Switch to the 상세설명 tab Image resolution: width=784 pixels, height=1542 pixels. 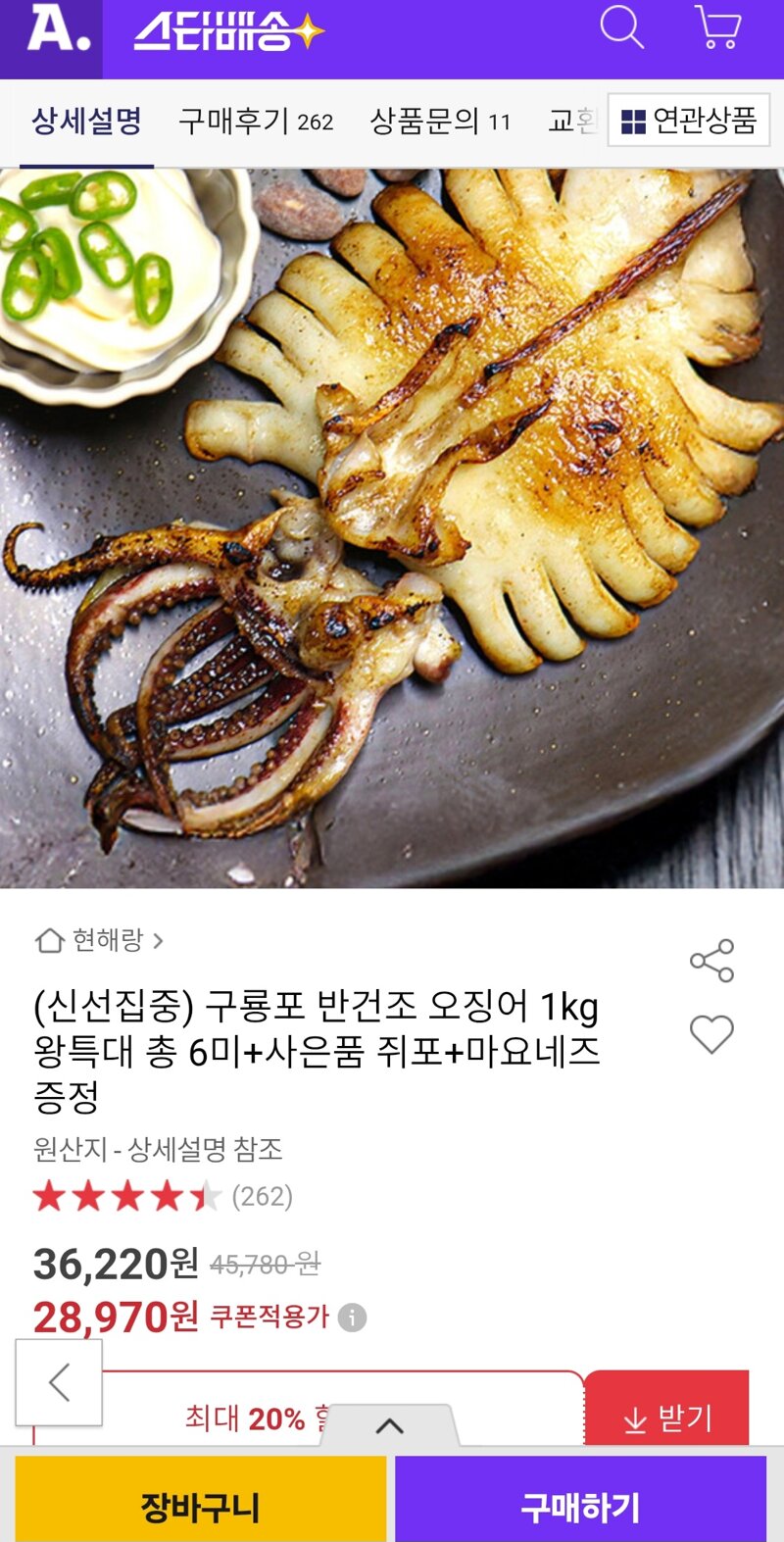[86, 122]
